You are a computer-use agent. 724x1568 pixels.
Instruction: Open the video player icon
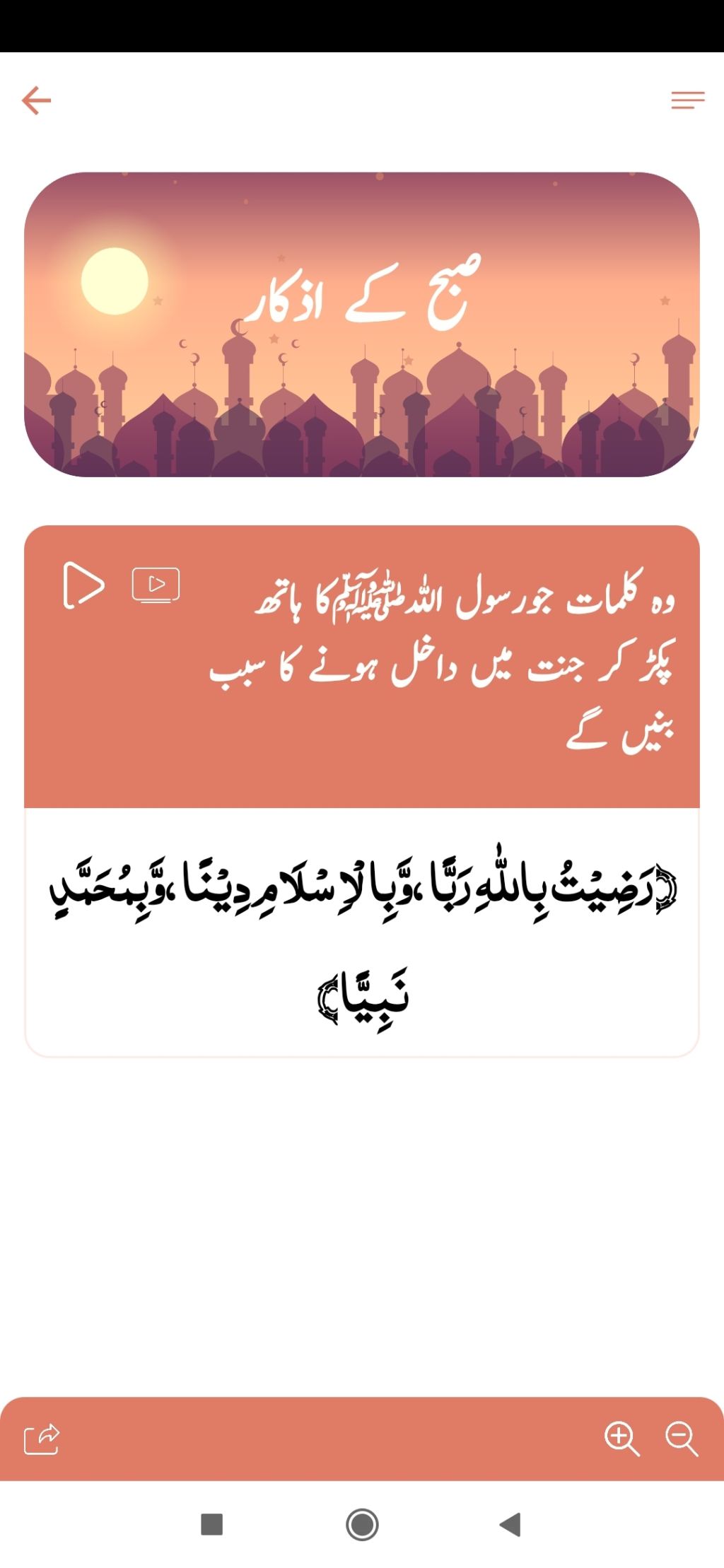point(156,585)
